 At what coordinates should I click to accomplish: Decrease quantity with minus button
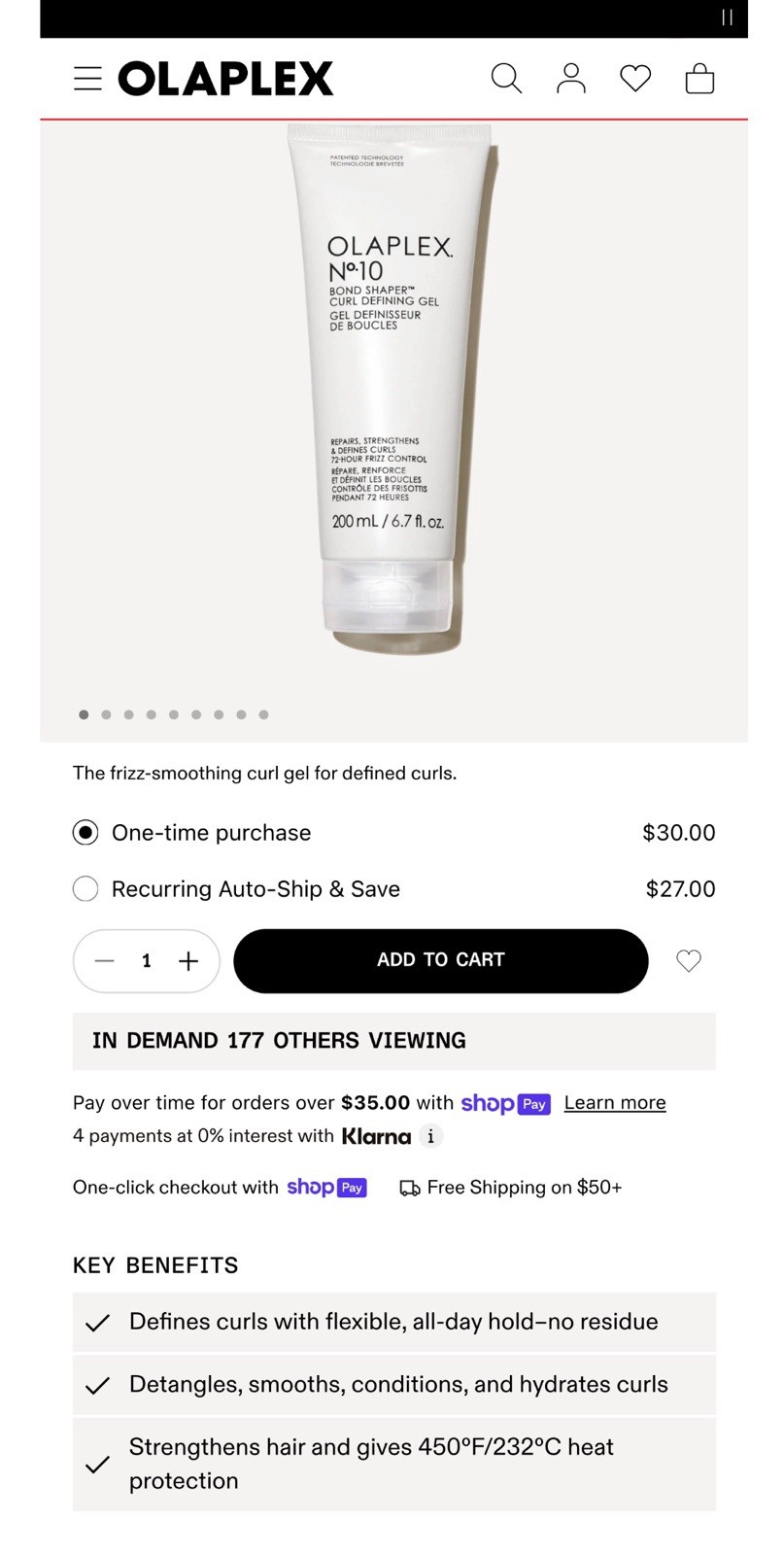point(105,961)
